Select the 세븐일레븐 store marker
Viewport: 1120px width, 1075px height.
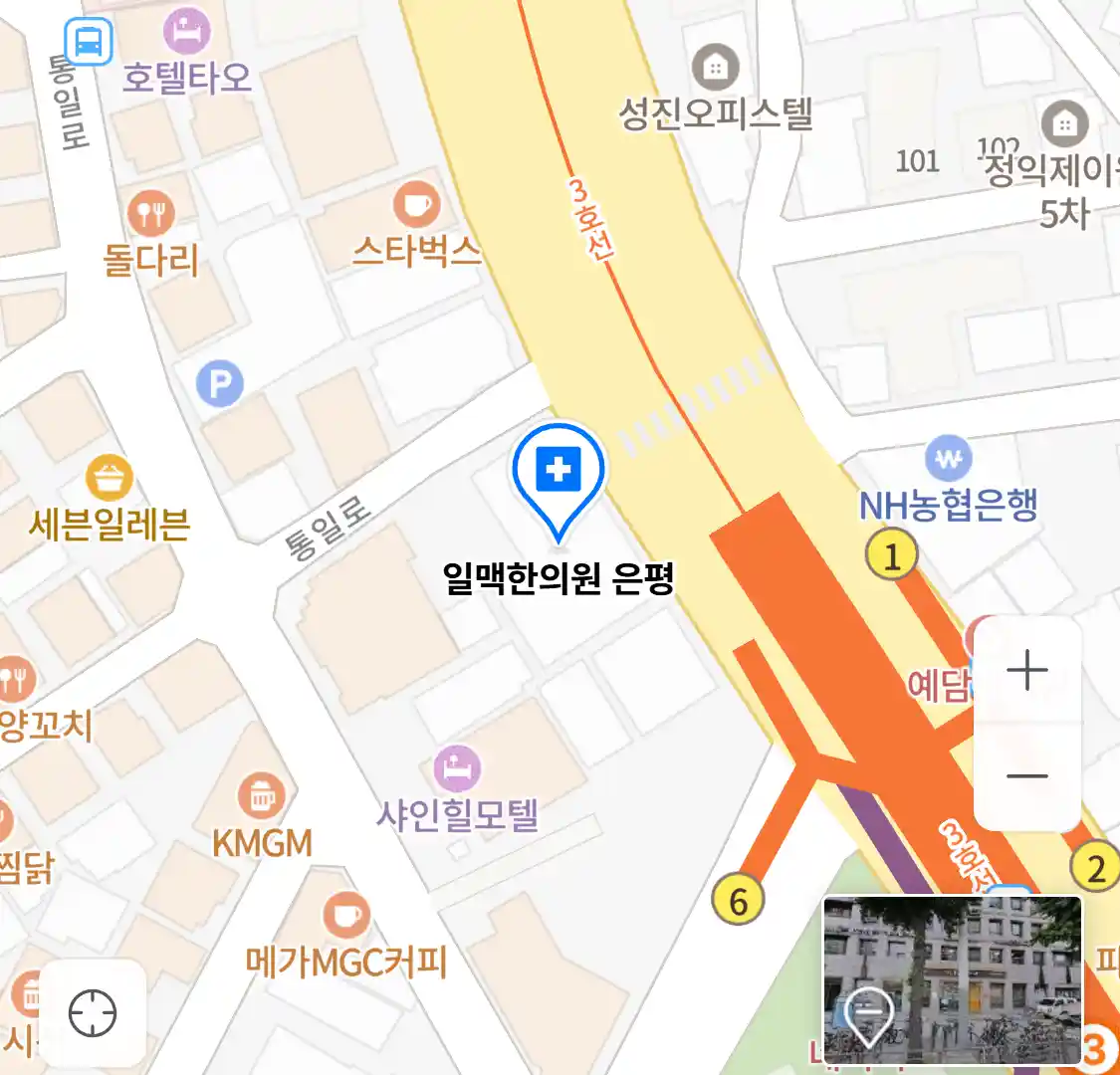110,479
